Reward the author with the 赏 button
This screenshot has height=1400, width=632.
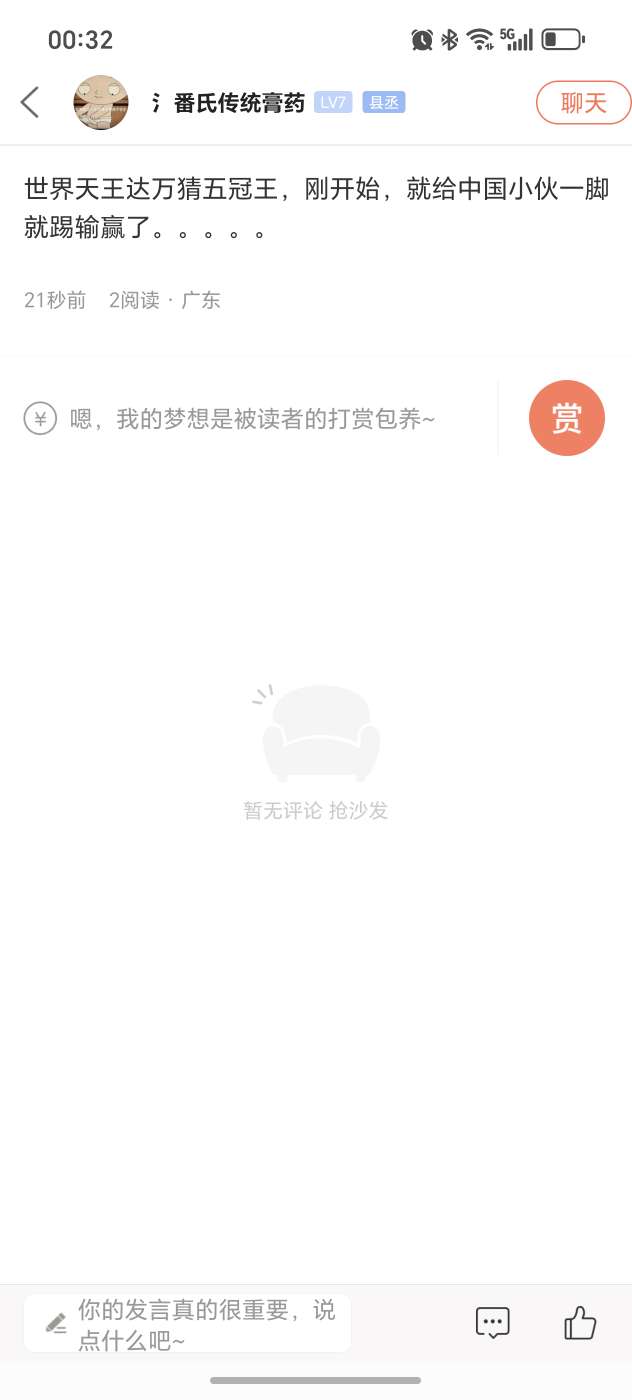(x=566, y=418)
